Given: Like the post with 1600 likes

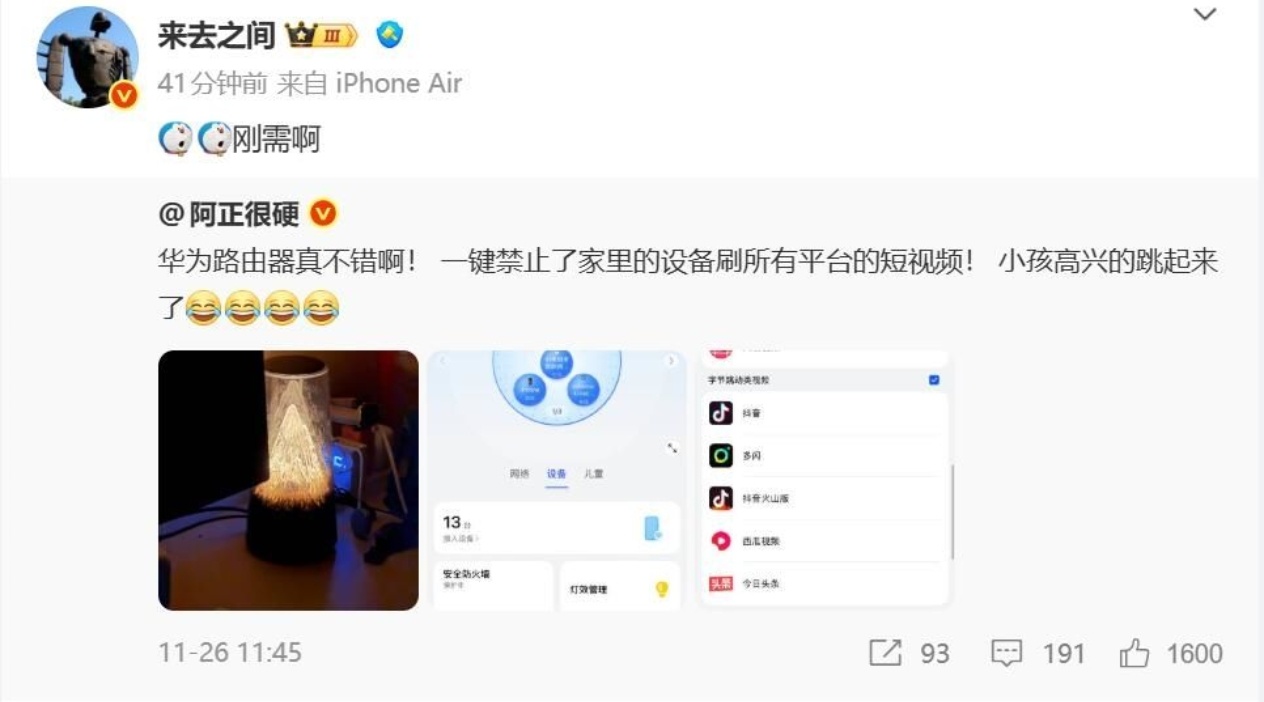Looking at the screenshot, I should click(x=1170, y=653).
